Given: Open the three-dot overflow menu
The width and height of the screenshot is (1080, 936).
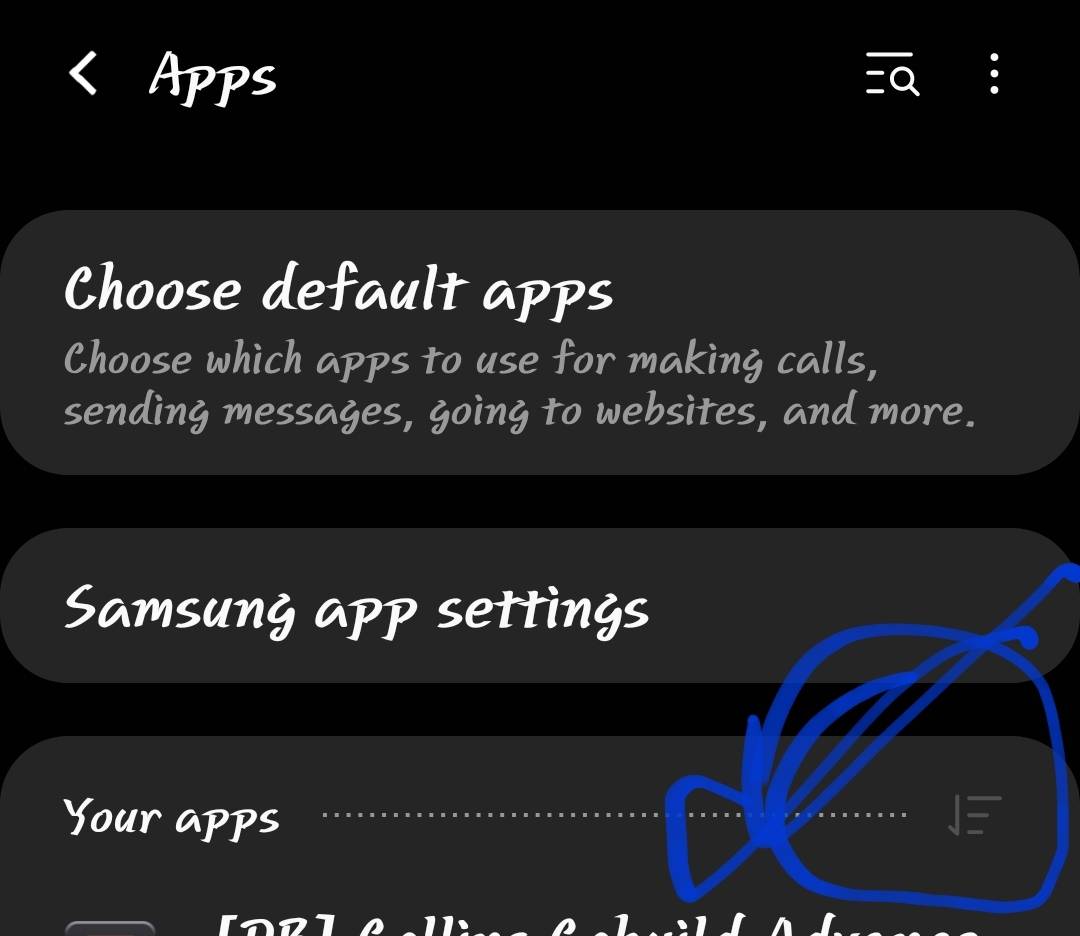Looking at the screenshot, I should (x=993, y=75).
